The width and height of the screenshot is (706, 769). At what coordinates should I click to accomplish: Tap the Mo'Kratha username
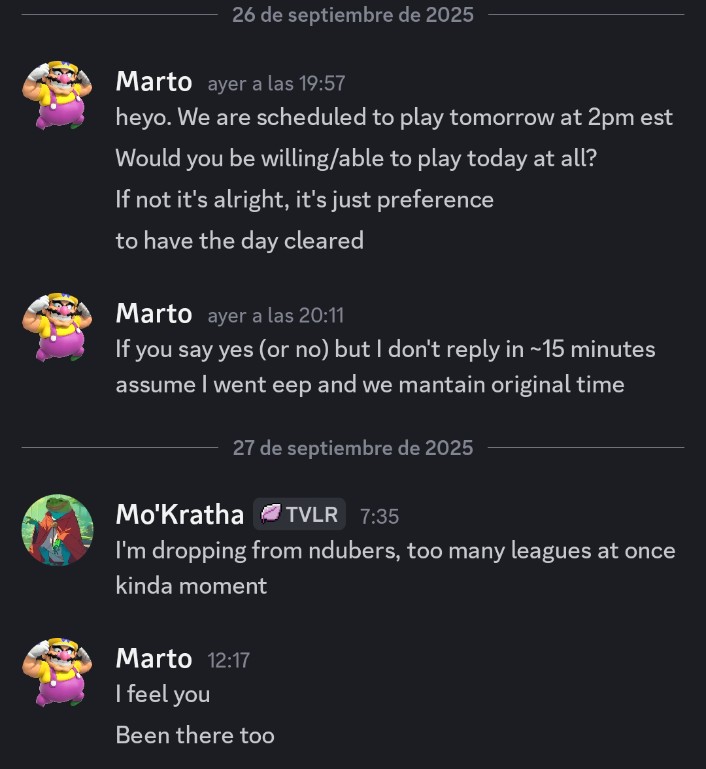[x=179, y=515]
